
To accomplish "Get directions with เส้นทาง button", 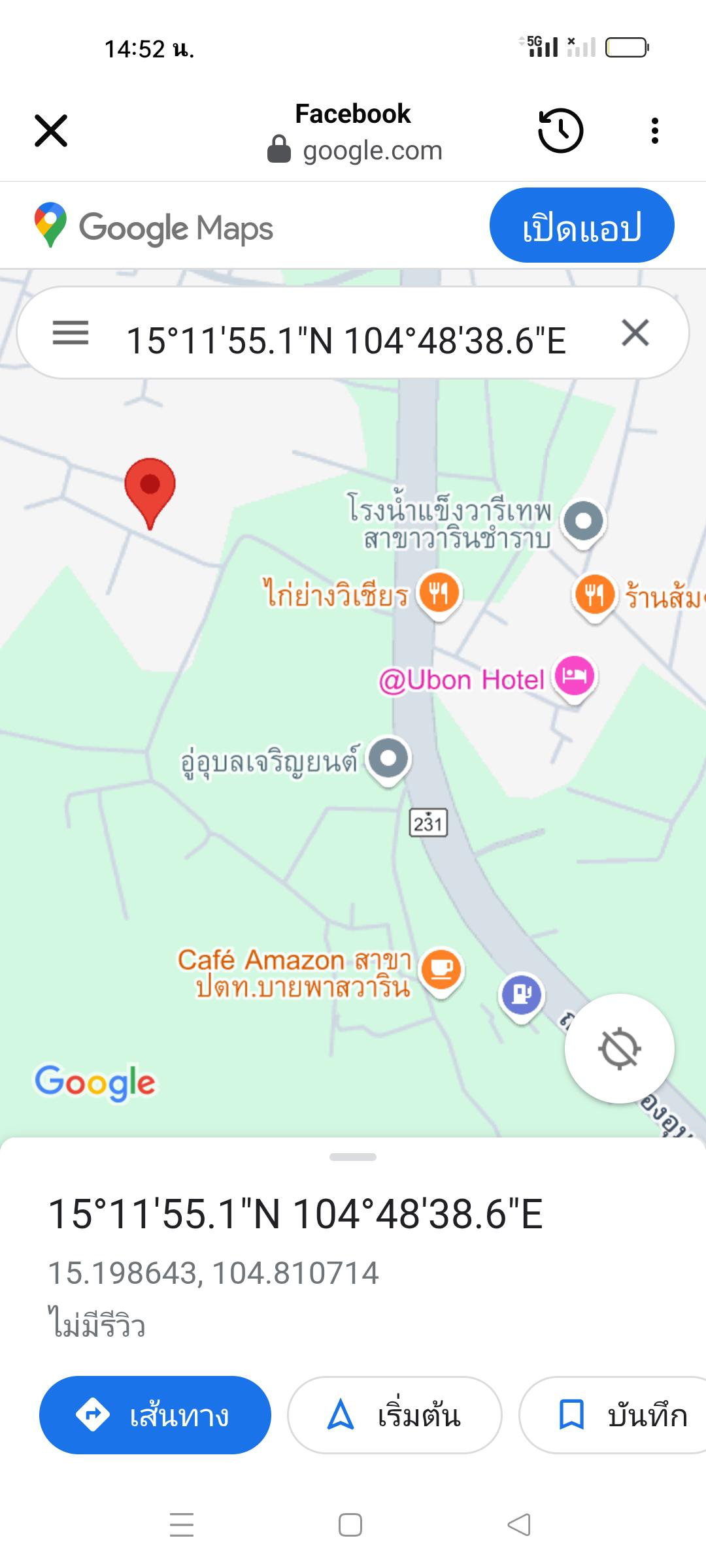I will coord(156,1415).
